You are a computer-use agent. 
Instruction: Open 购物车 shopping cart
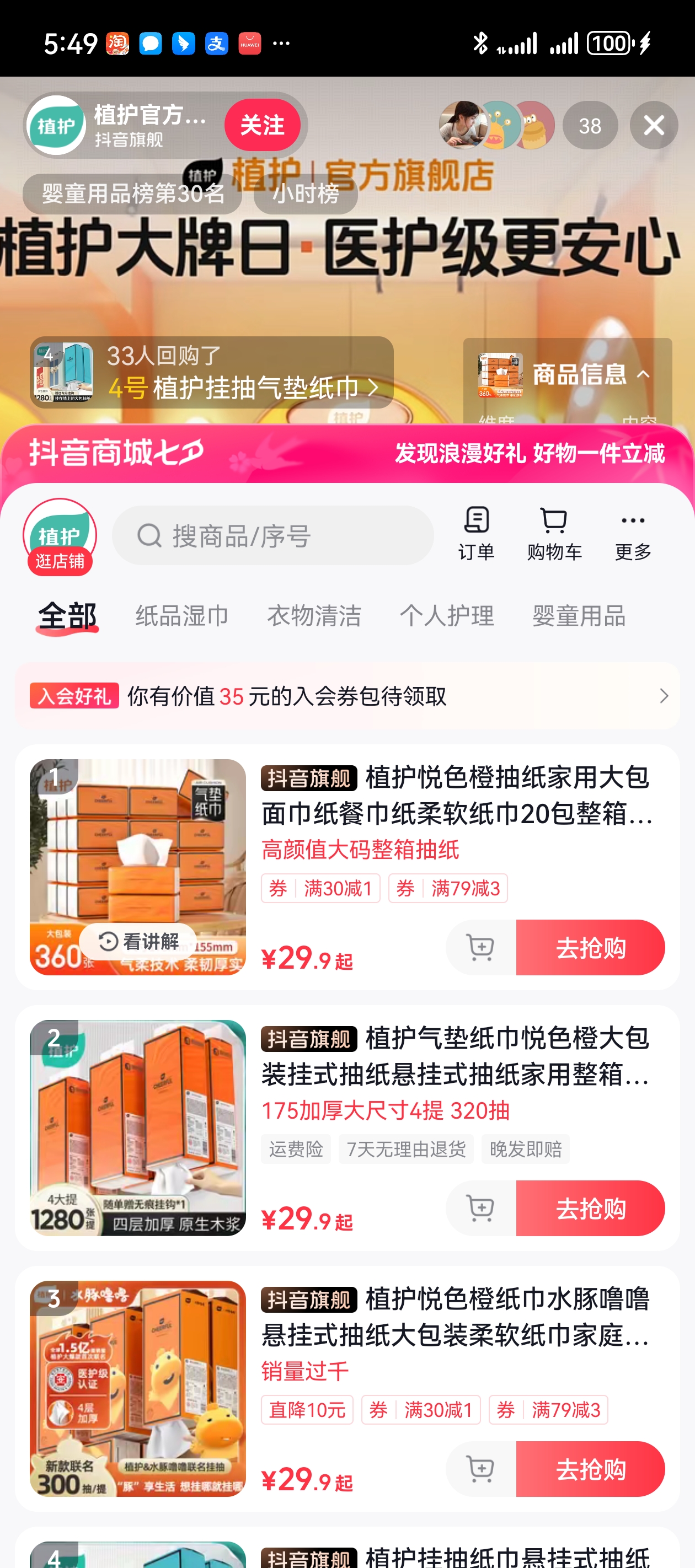coord(554,533)
